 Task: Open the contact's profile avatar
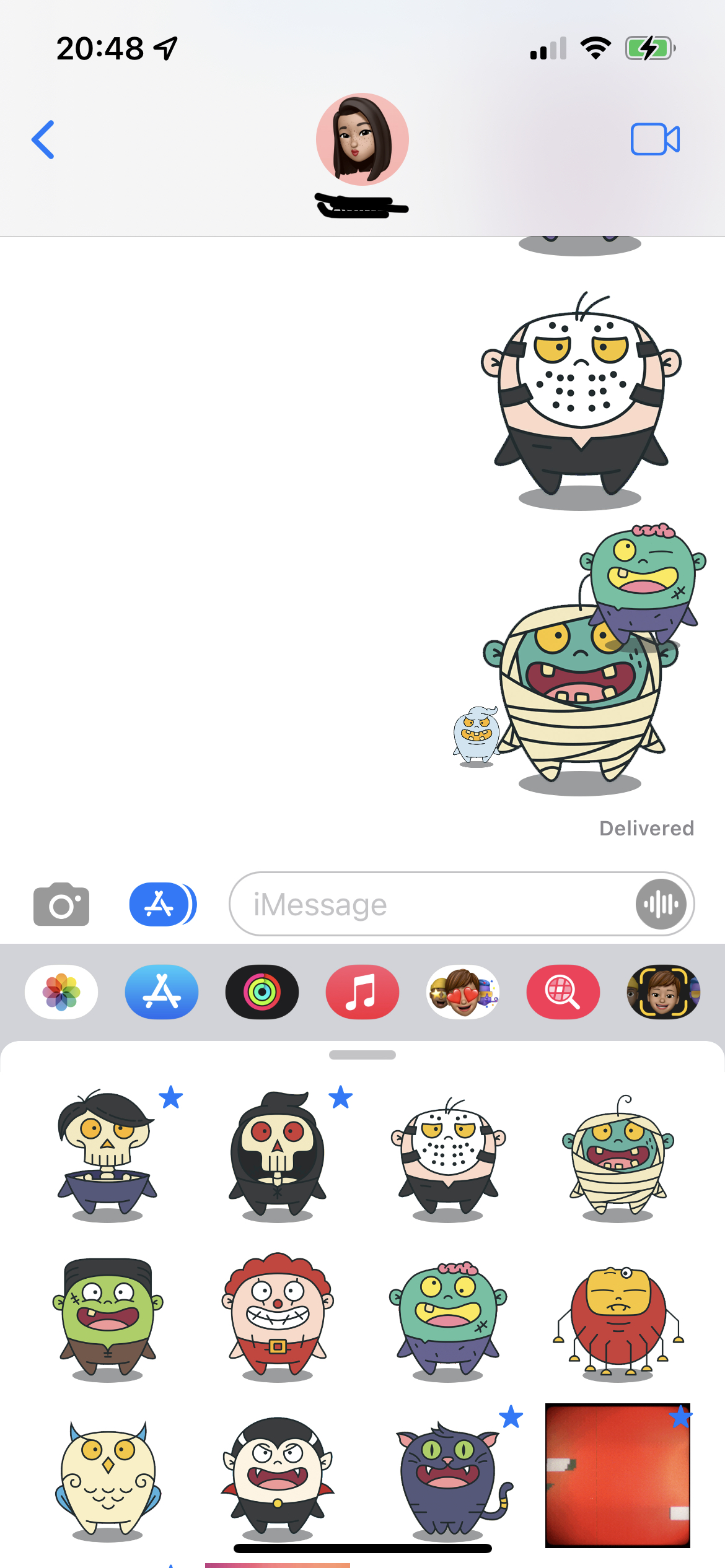click(362, 140)
